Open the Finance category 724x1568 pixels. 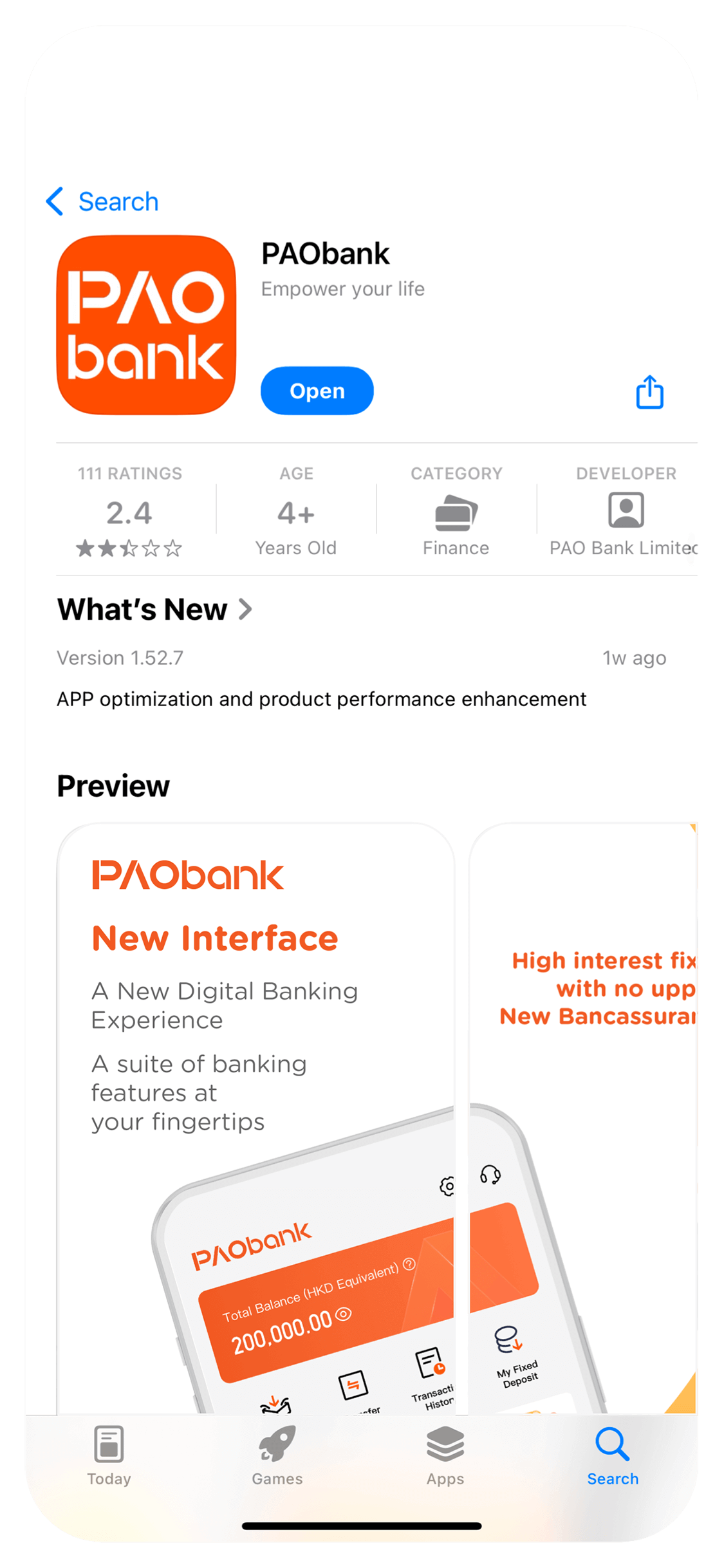456,512
